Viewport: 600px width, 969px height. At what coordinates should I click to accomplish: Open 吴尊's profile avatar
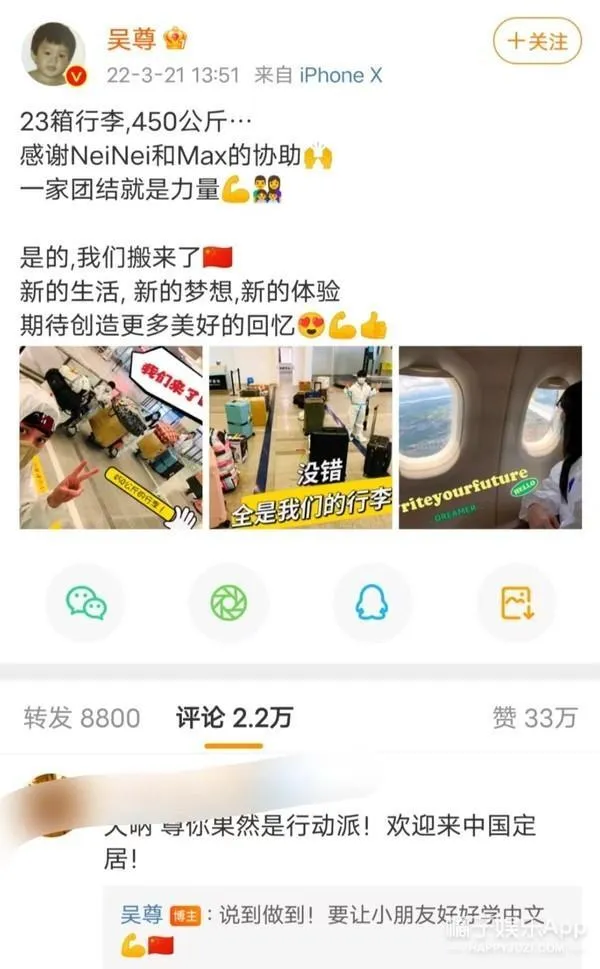click(x=53, y=56)
